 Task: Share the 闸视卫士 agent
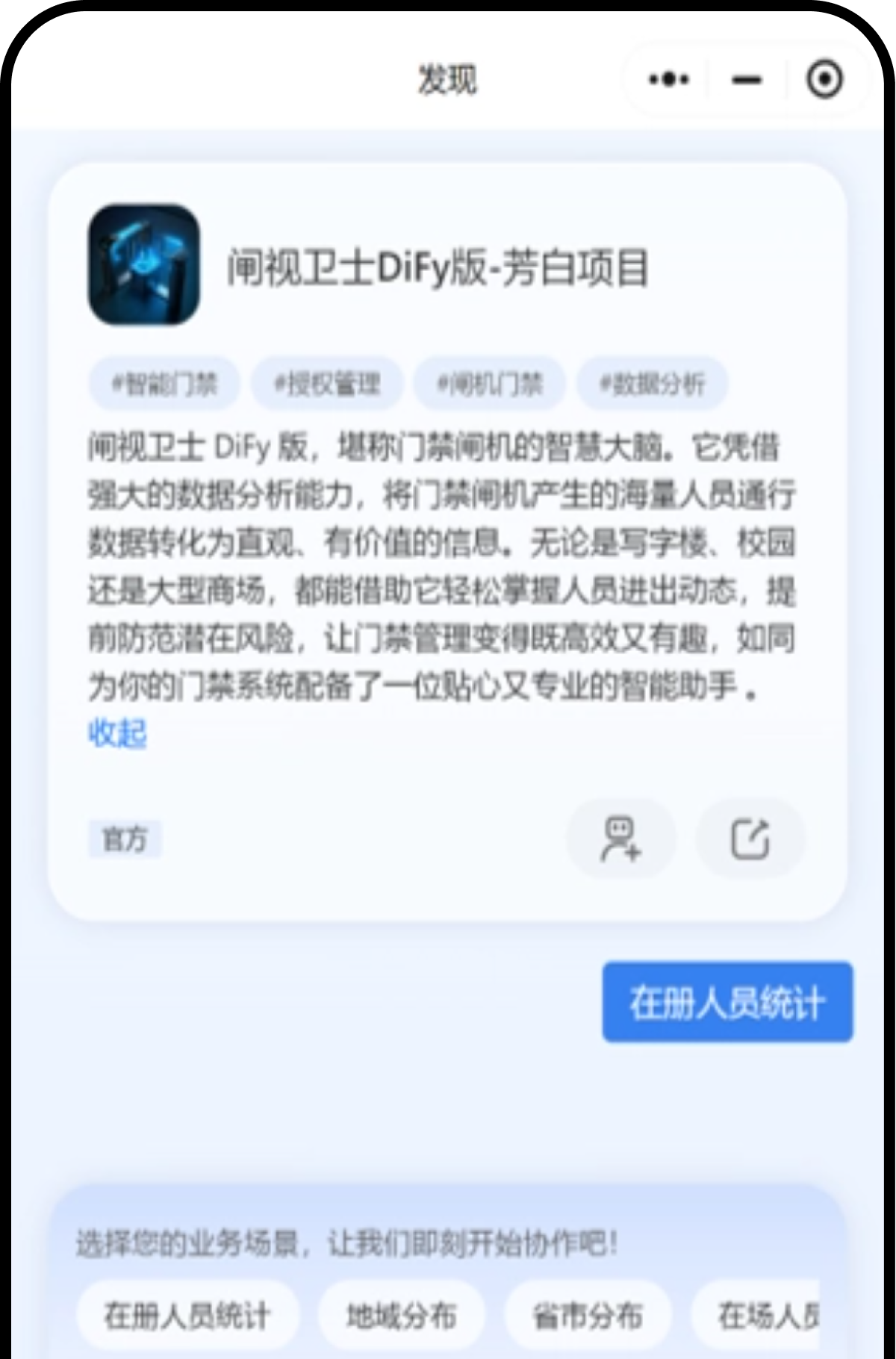point(750,839)
